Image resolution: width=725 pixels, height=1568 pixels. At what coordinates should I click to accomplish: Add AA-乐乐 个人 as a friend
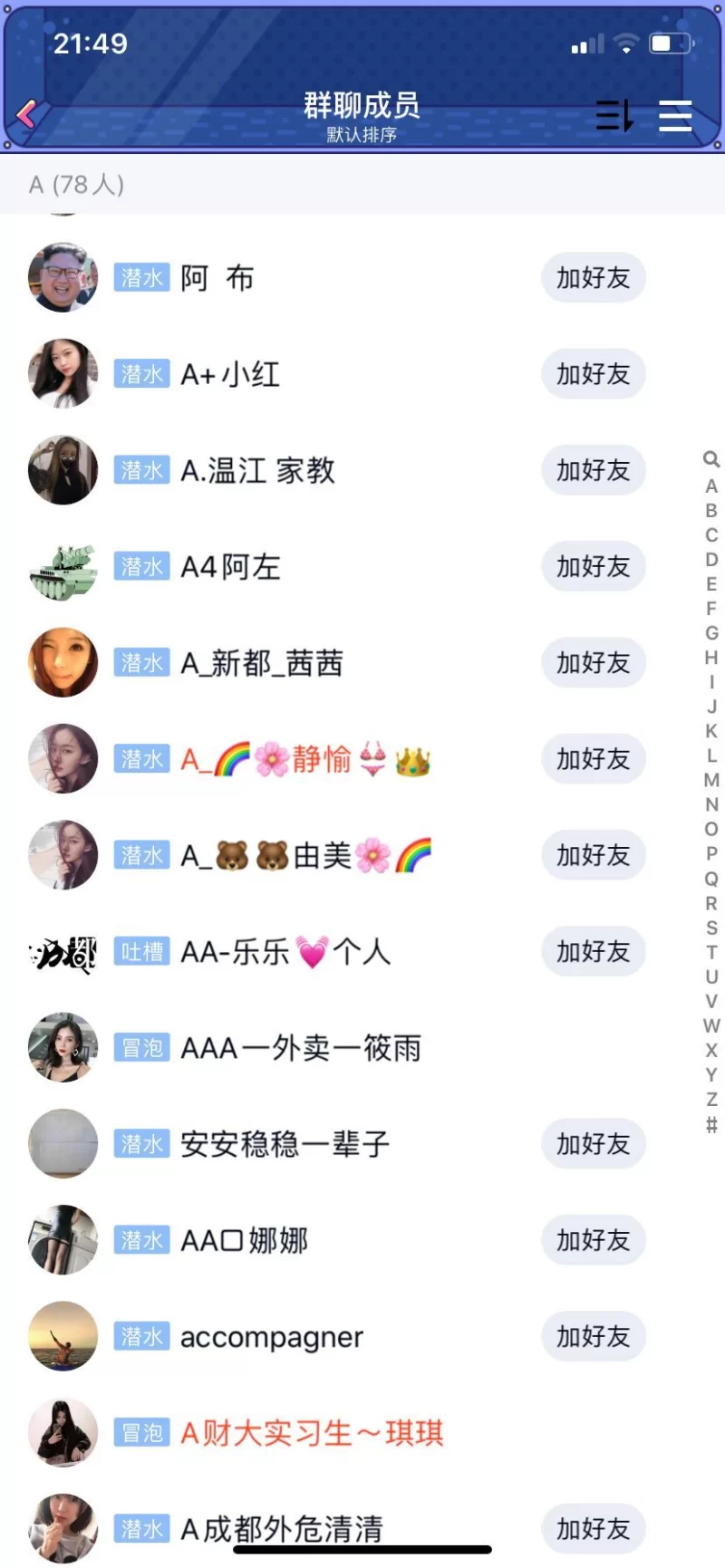click(x=593, y=951)
